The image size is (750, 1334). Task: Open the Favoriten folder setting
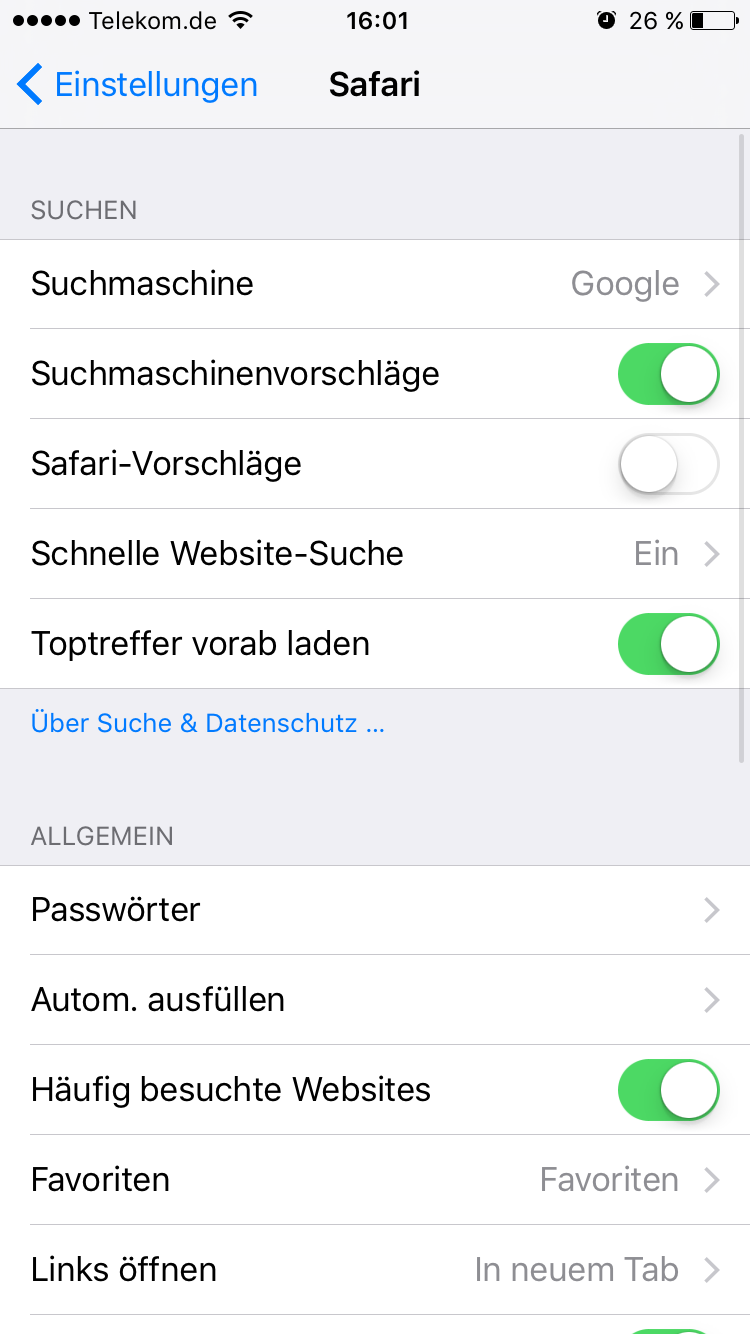[x=375, y=1180]
